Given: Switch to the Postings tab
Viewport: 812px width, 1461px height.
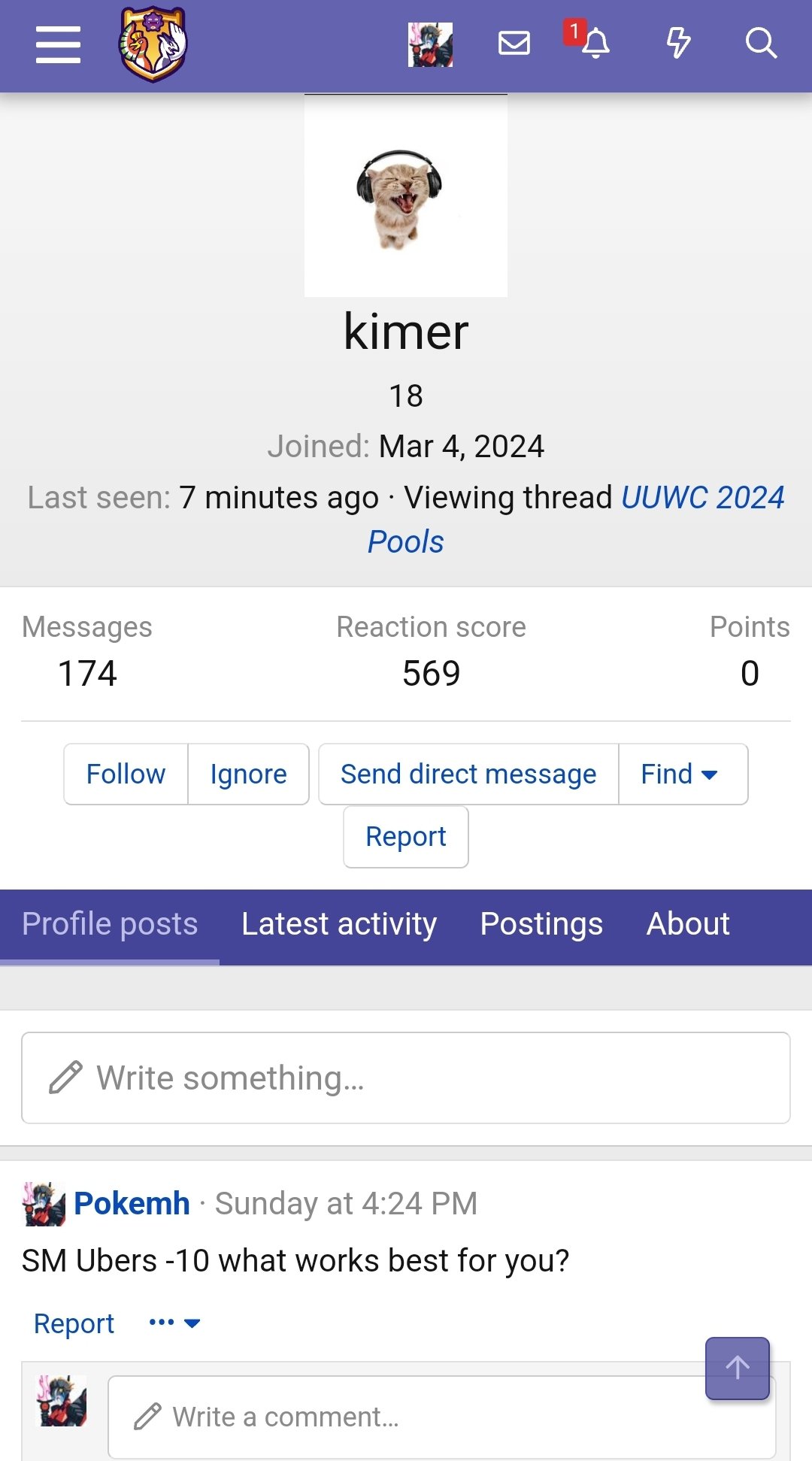Looking at the screenshot, I should tap(541, 924).
